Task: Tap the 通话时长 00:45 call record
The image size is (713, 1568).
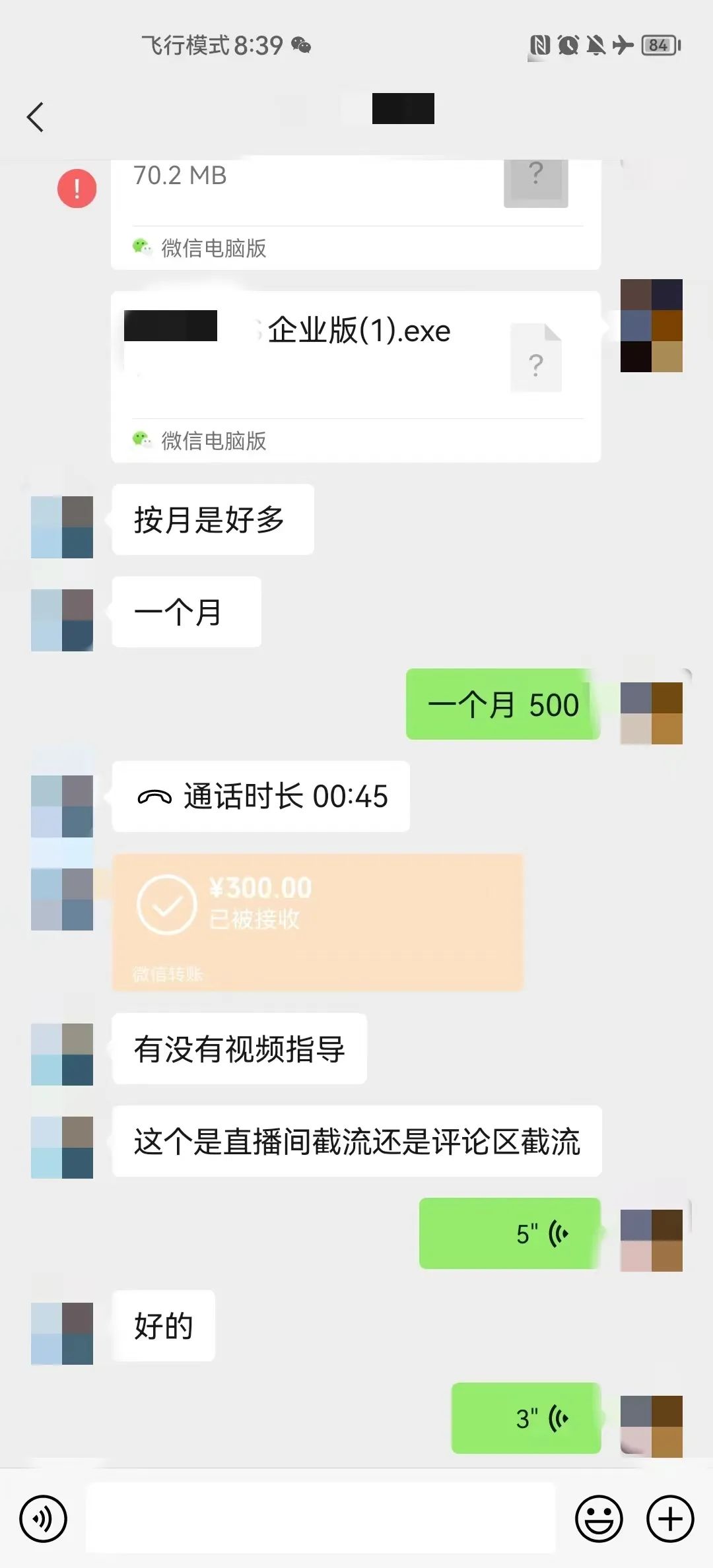Action: (261, 796)
